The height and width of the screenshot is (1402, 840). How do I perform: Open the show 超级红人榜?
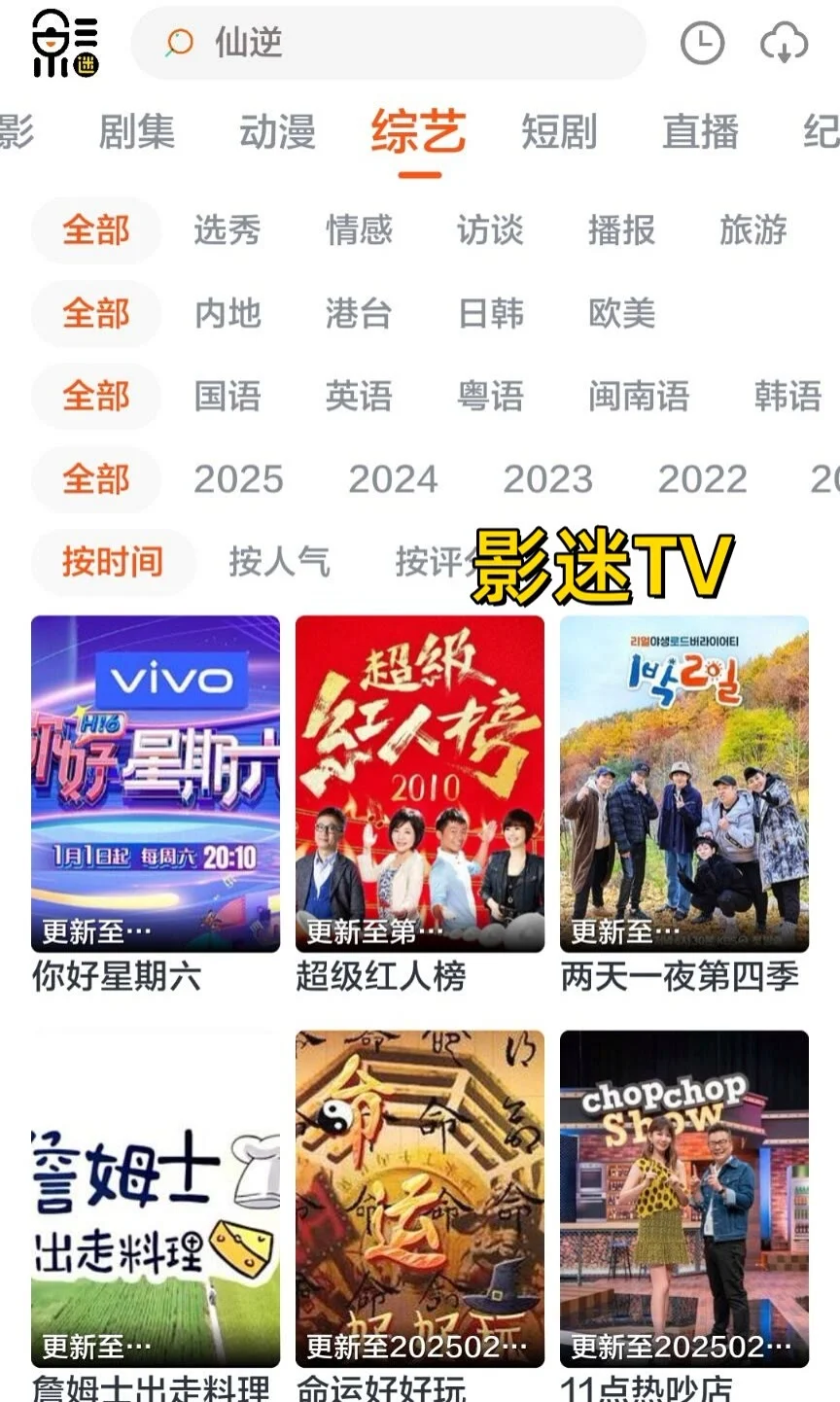[420, 784]
